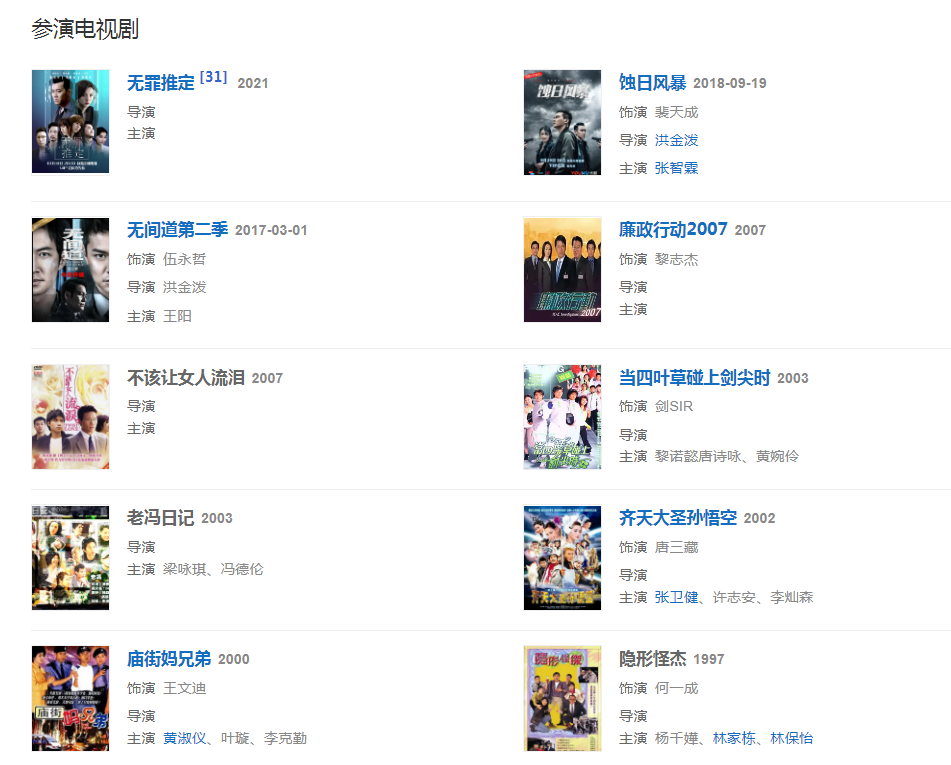Tap the 齐天大圣孙悟空 poster thumbnail

coord(562,558)
